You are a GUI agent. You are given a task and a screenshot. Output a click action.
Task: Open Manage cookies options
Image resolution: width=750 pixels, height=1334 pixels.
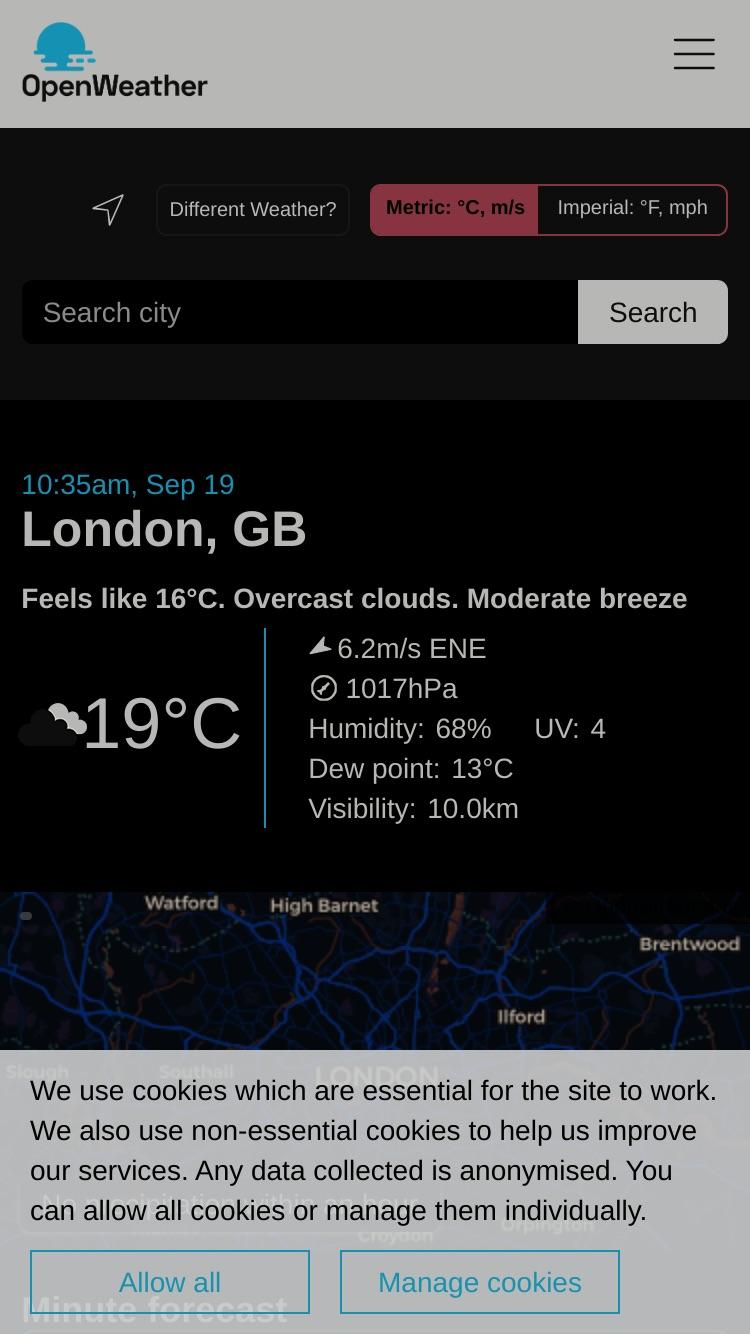coord(480,1282)
